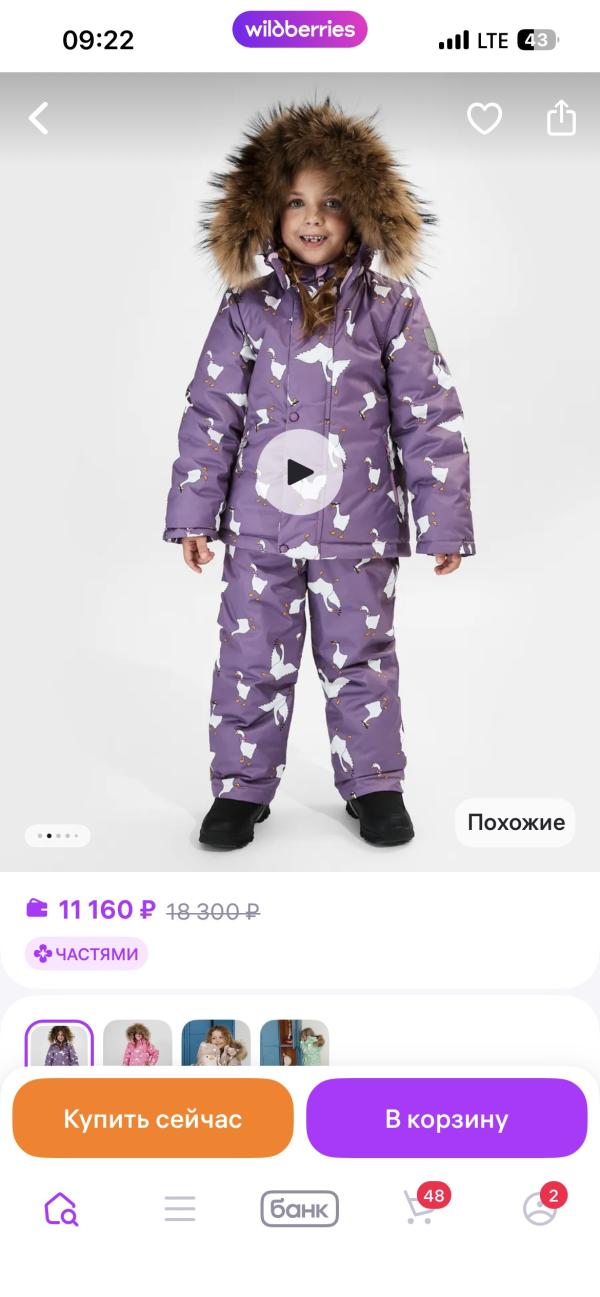The image size is (600, 1297).
Task: Switch to the home search tab
Action: [x=60, y=1209]
